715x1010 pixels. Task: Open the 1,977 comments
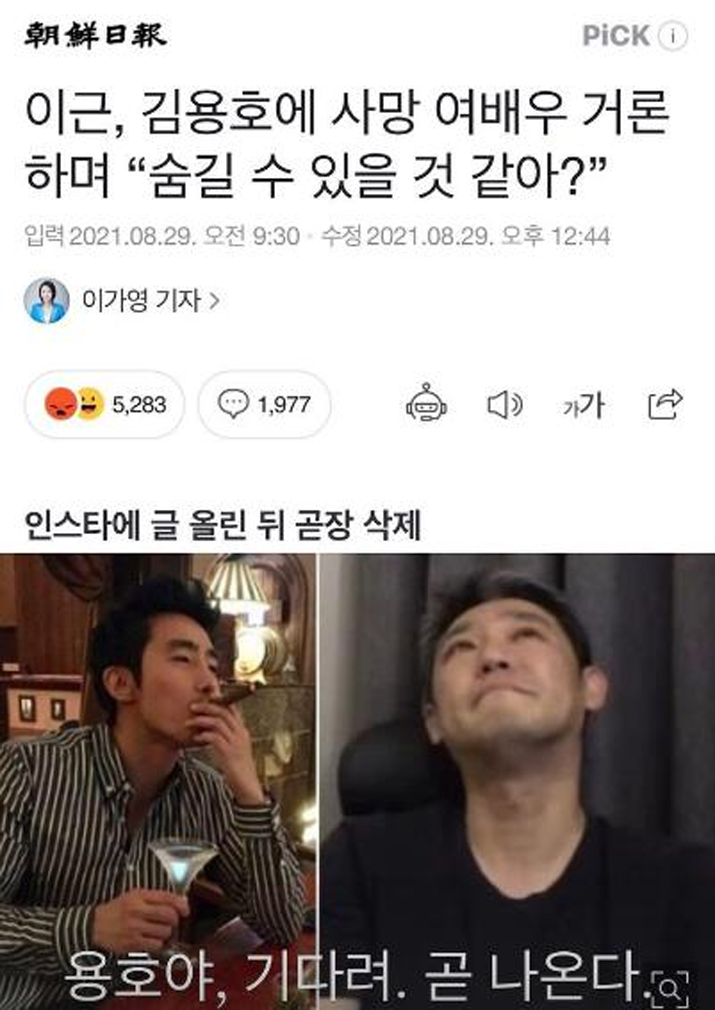pyautogui.click(x=264, y=405)
